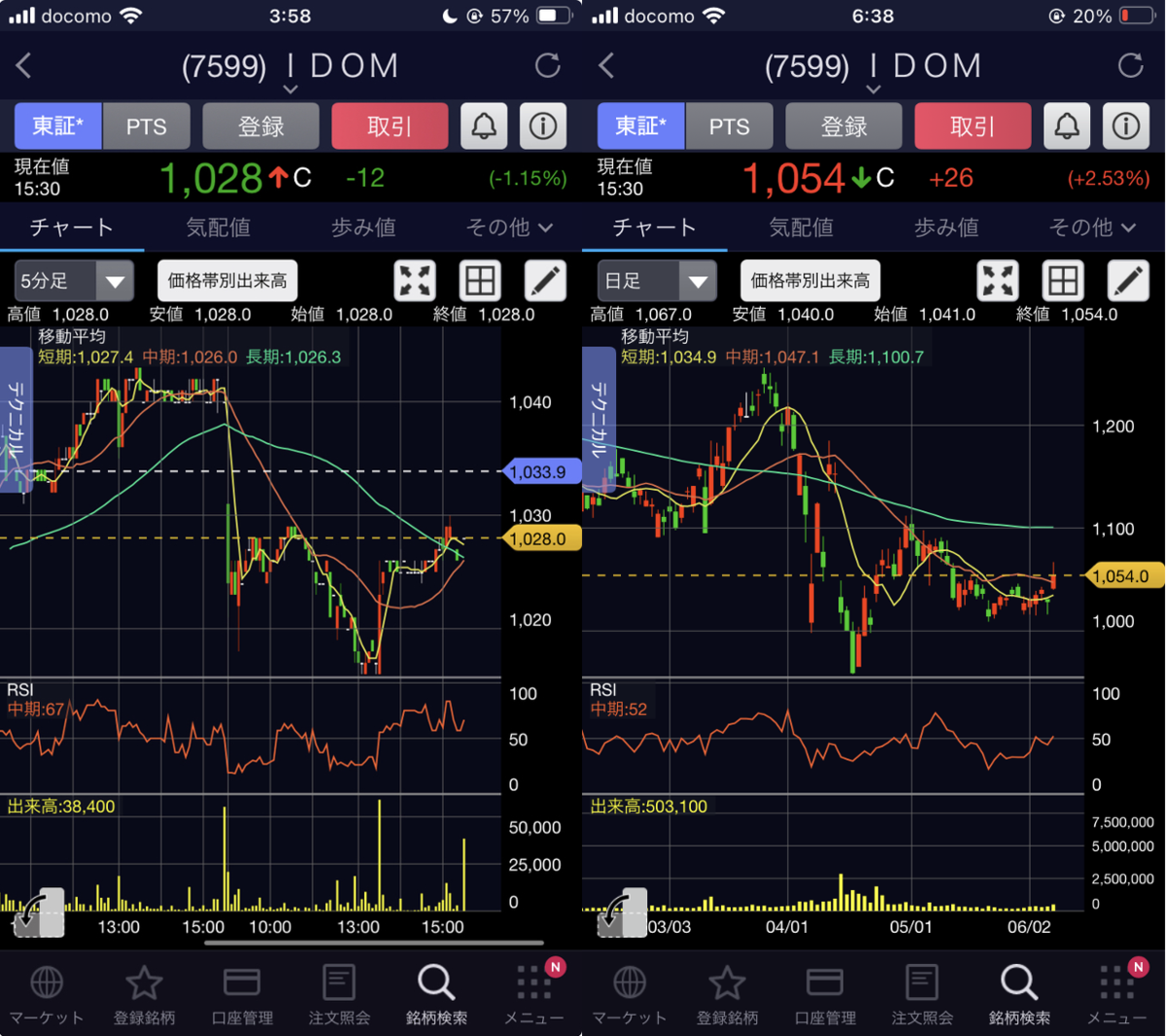Open テクニカル side tab on the 日足 chart
1166x1036 pixels.
(x=599, y=420)
